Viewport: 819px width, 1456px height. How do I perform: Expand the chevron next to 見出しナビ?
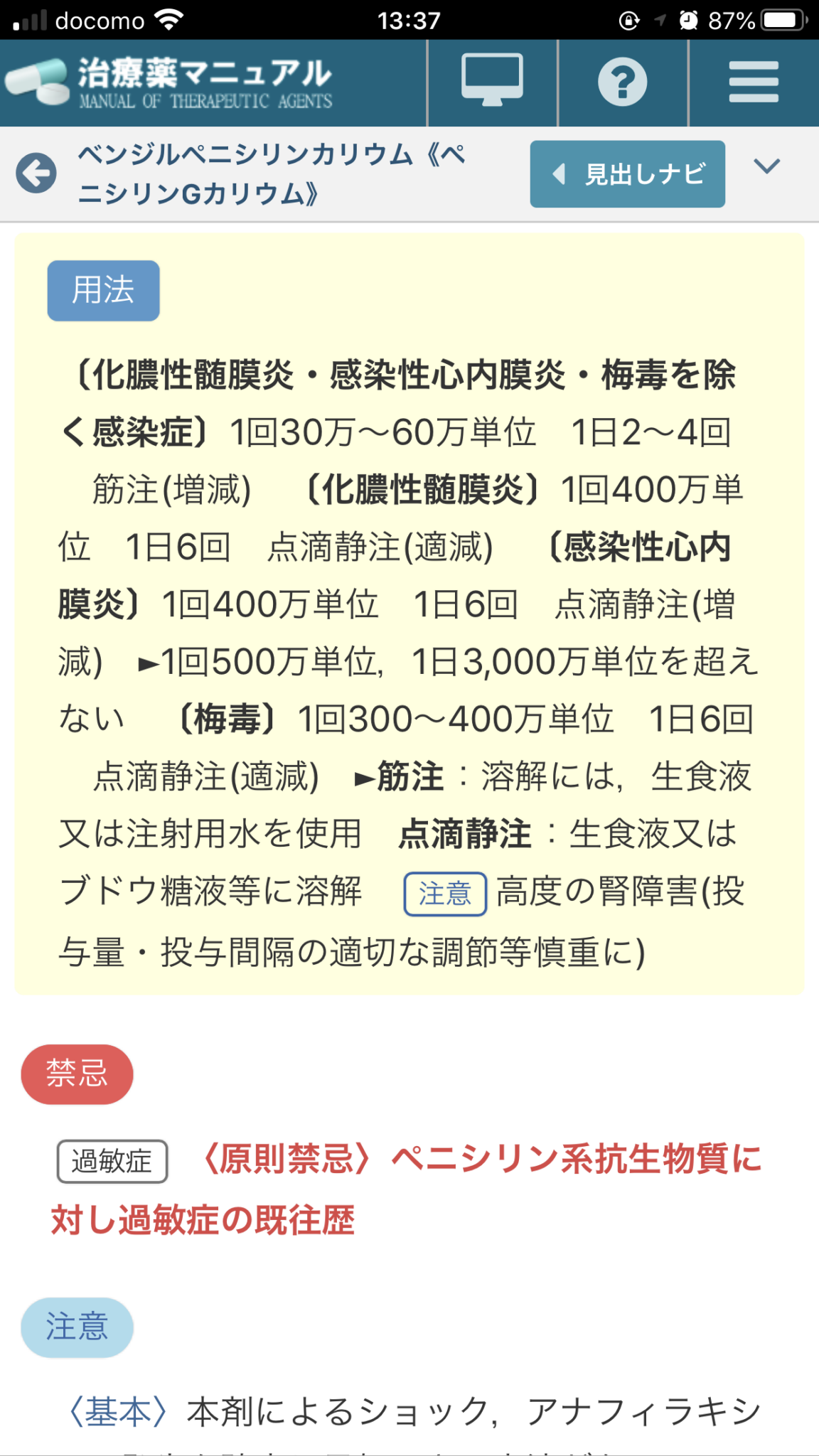point(767,166)
